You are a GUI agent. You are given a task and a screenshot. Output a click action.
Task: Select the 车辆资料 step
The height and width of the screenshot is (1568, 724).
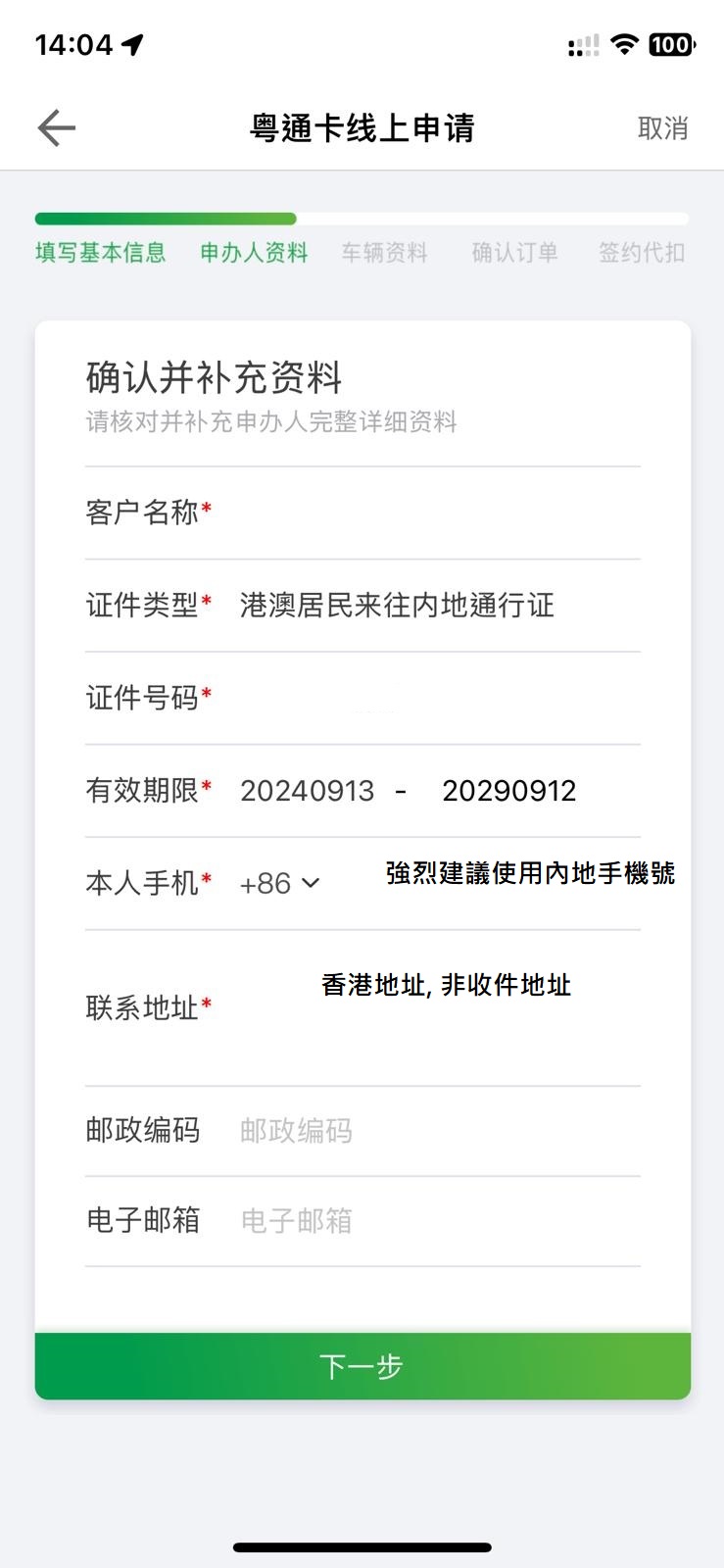[384, 252]
